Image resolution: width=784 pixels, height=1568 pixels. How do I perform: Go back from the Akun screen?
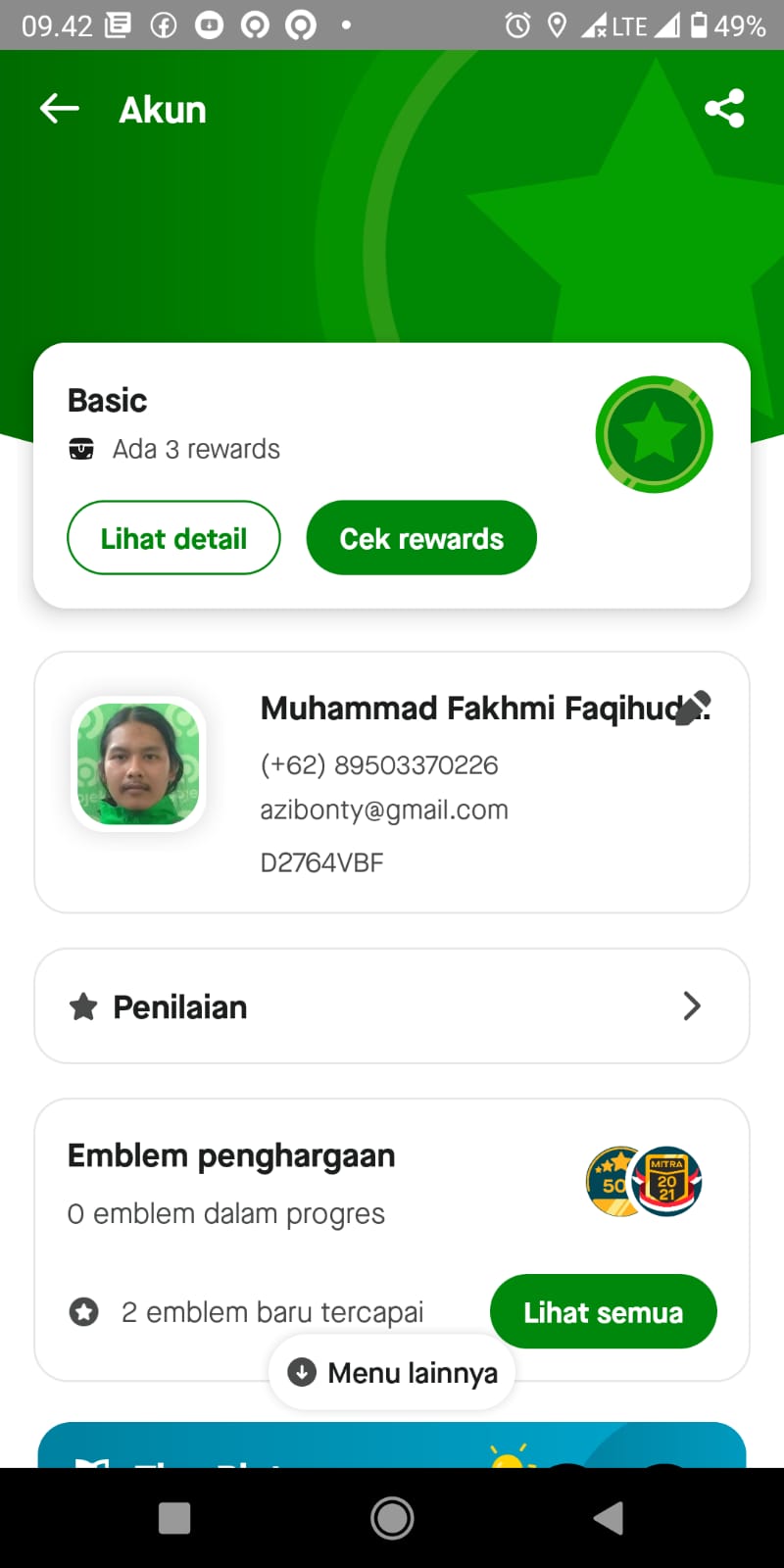tap(59, 109)
